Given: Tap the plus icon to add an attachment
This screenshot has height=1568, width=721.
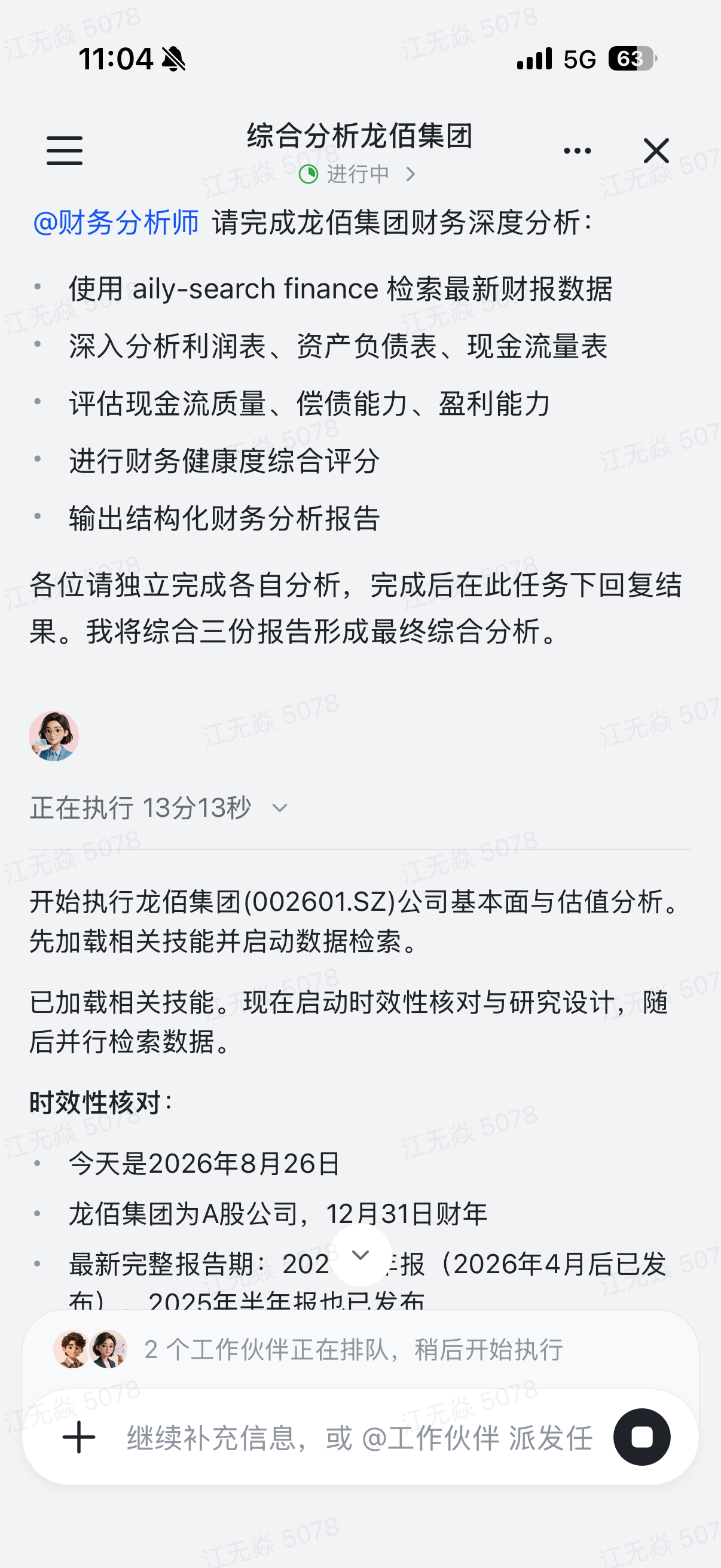Looking at the screenshot, I should point(79,1437).
